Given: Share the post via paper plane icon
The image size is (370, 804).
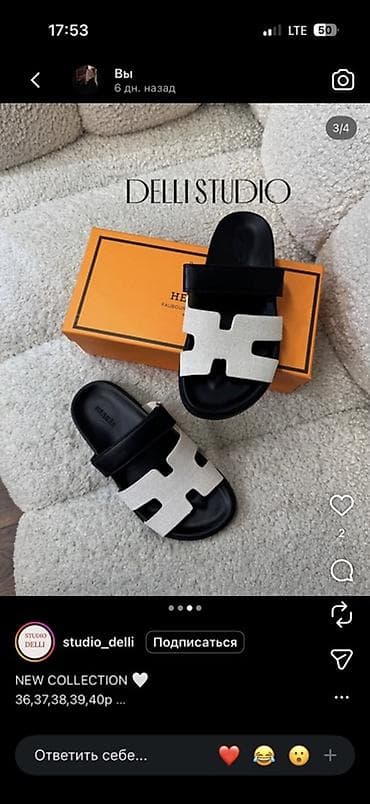Looking at the screenshot, I should [x=341, y=659].
